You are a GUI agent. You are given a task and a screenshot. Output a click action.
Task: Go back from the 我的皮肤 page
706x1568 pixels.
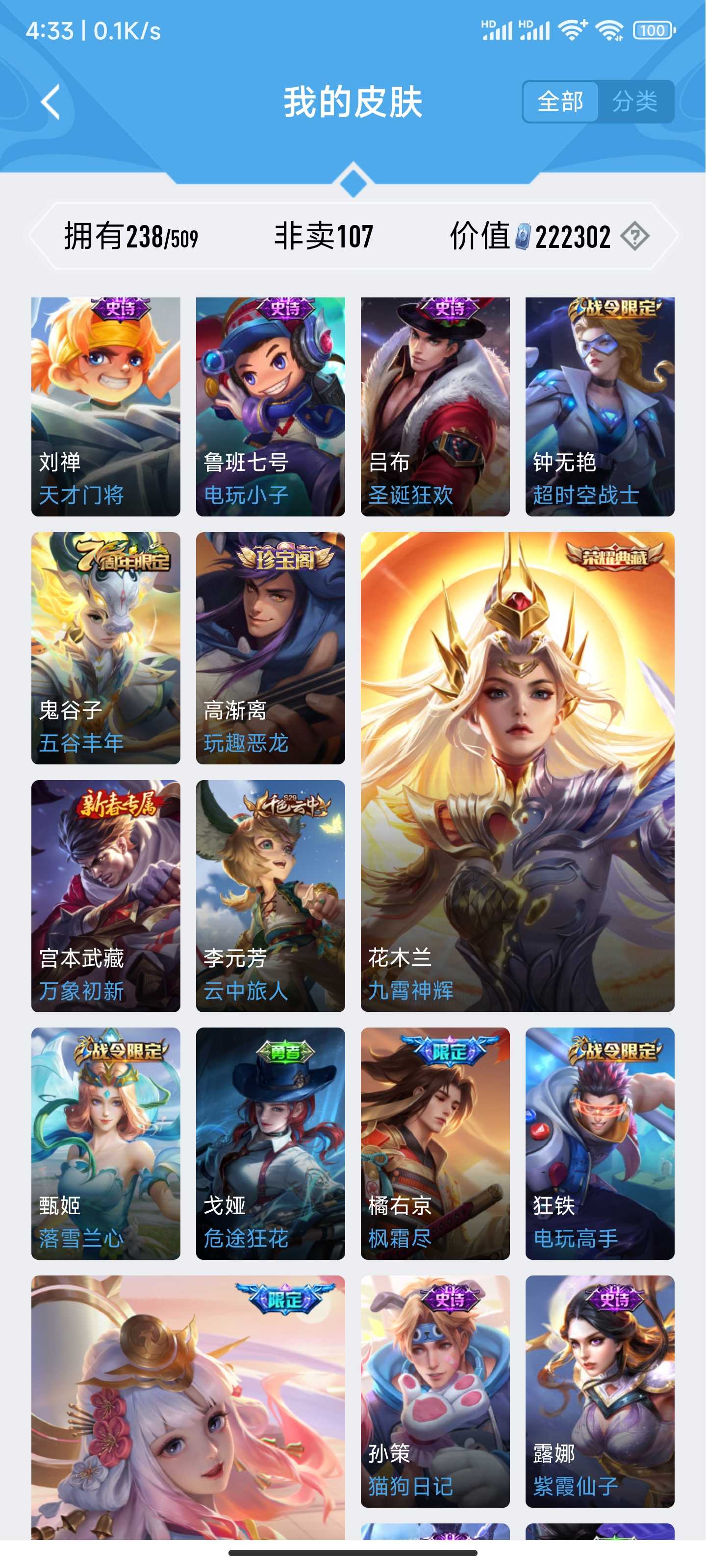click(x=51, y=101)
